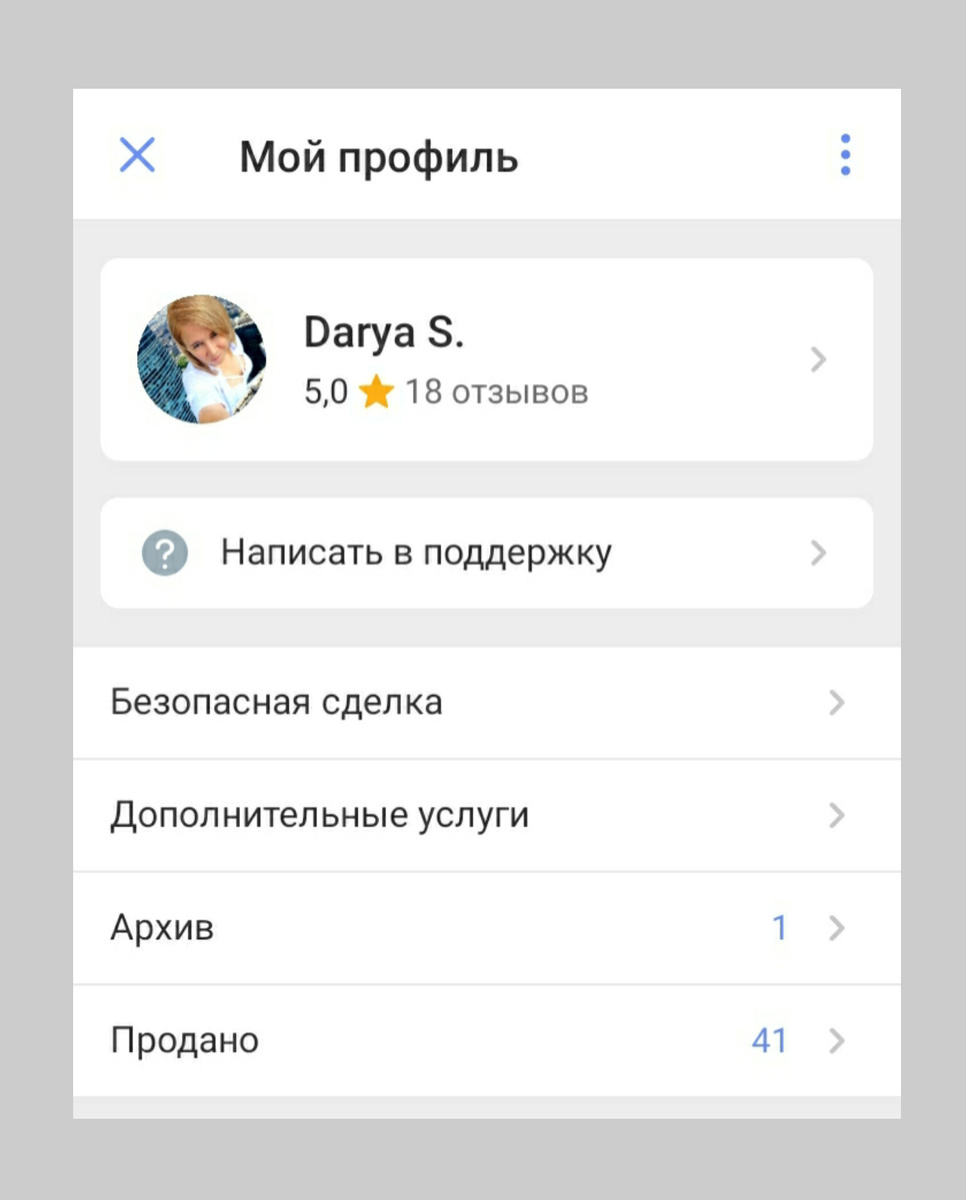Open Darya S. profile photo
Viewport: 966px width, 1200px height.
[202, 359]
